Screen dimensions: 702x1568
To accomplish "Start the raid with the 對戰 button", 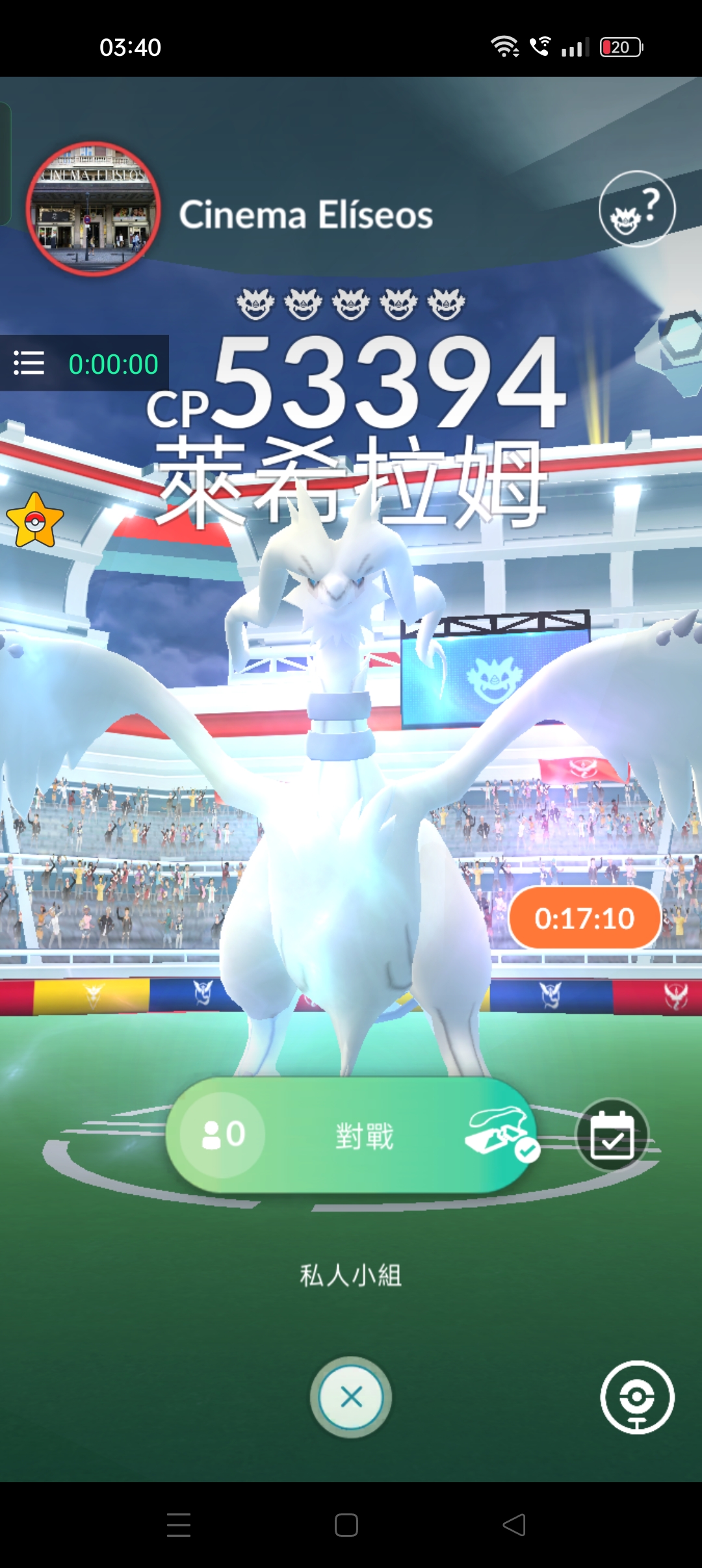I will [364, 1135].
